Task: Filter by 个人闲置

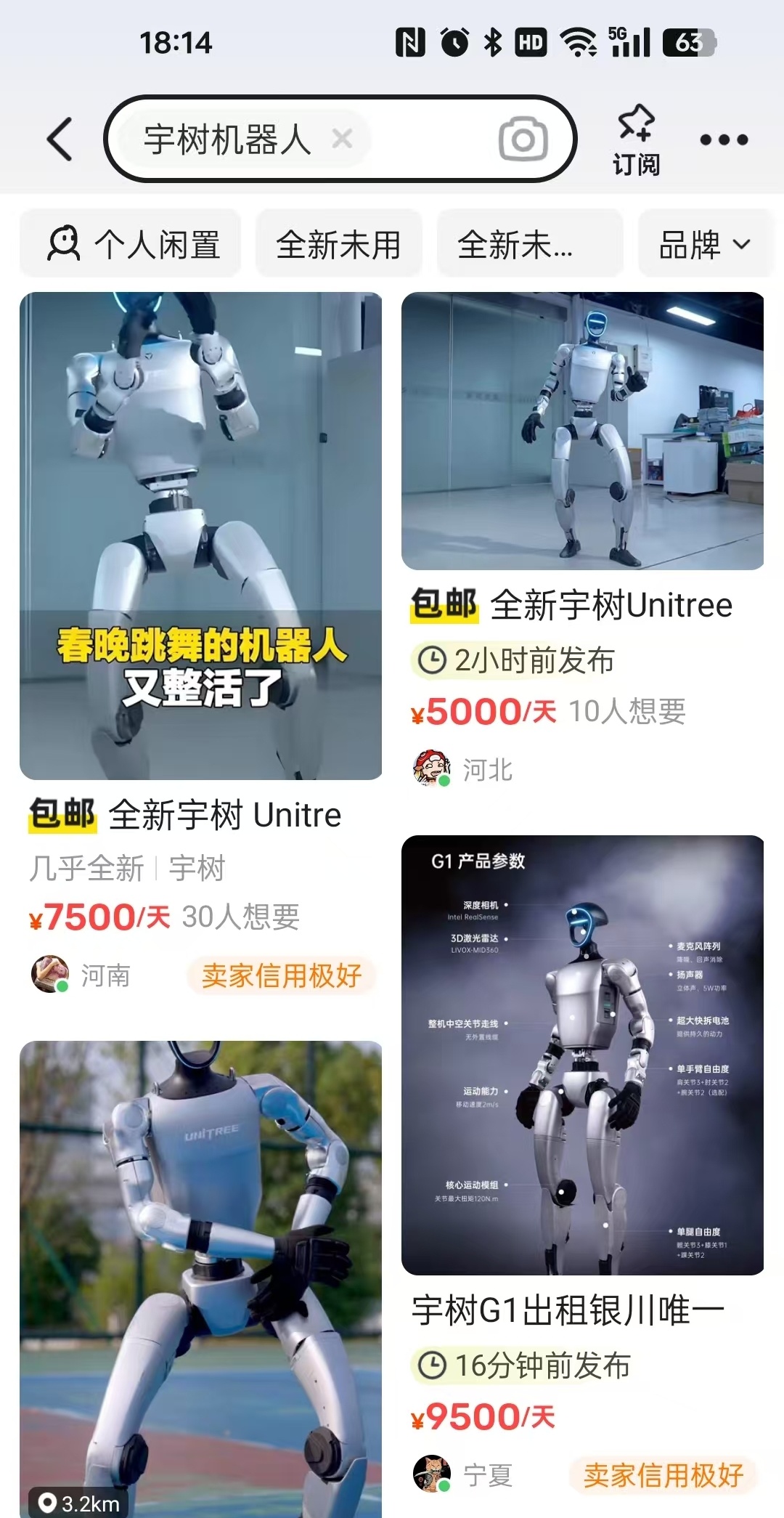Action: click(131, 244)
